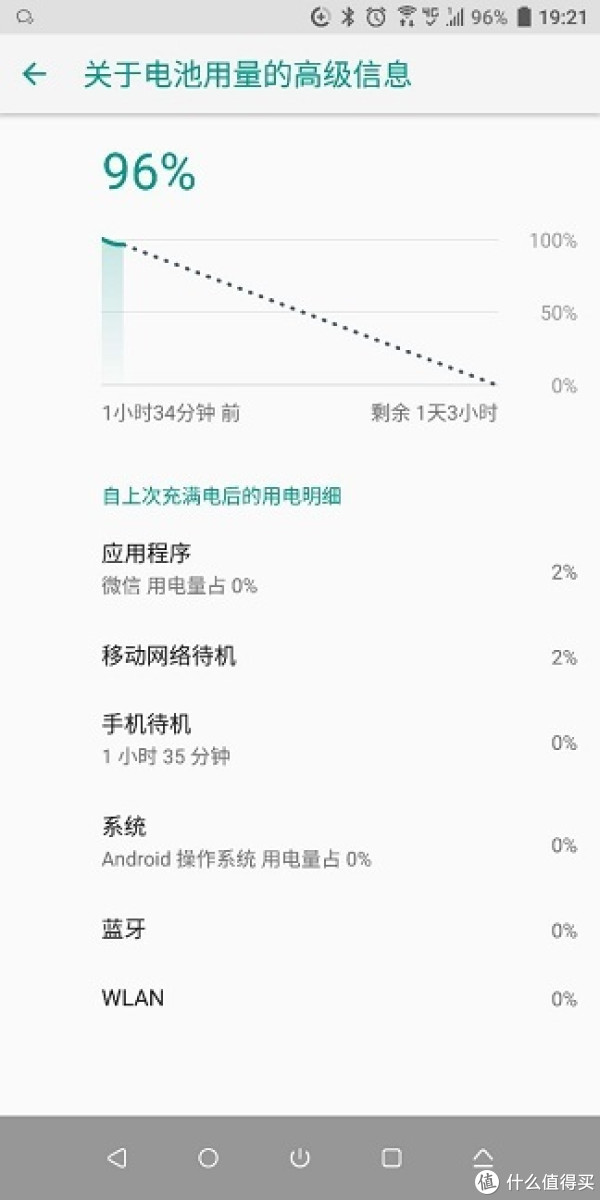Screen dimensions: 600x1200
Task: Open recent apps overview
Action: (391, 1157)
